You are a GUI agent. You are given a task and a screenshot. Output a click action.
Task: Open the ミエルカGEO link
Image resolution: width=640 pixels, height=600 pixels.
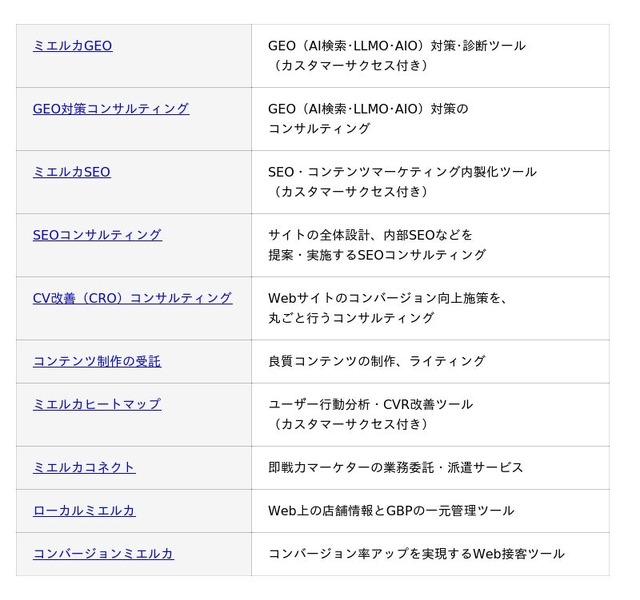click(73, 45)
